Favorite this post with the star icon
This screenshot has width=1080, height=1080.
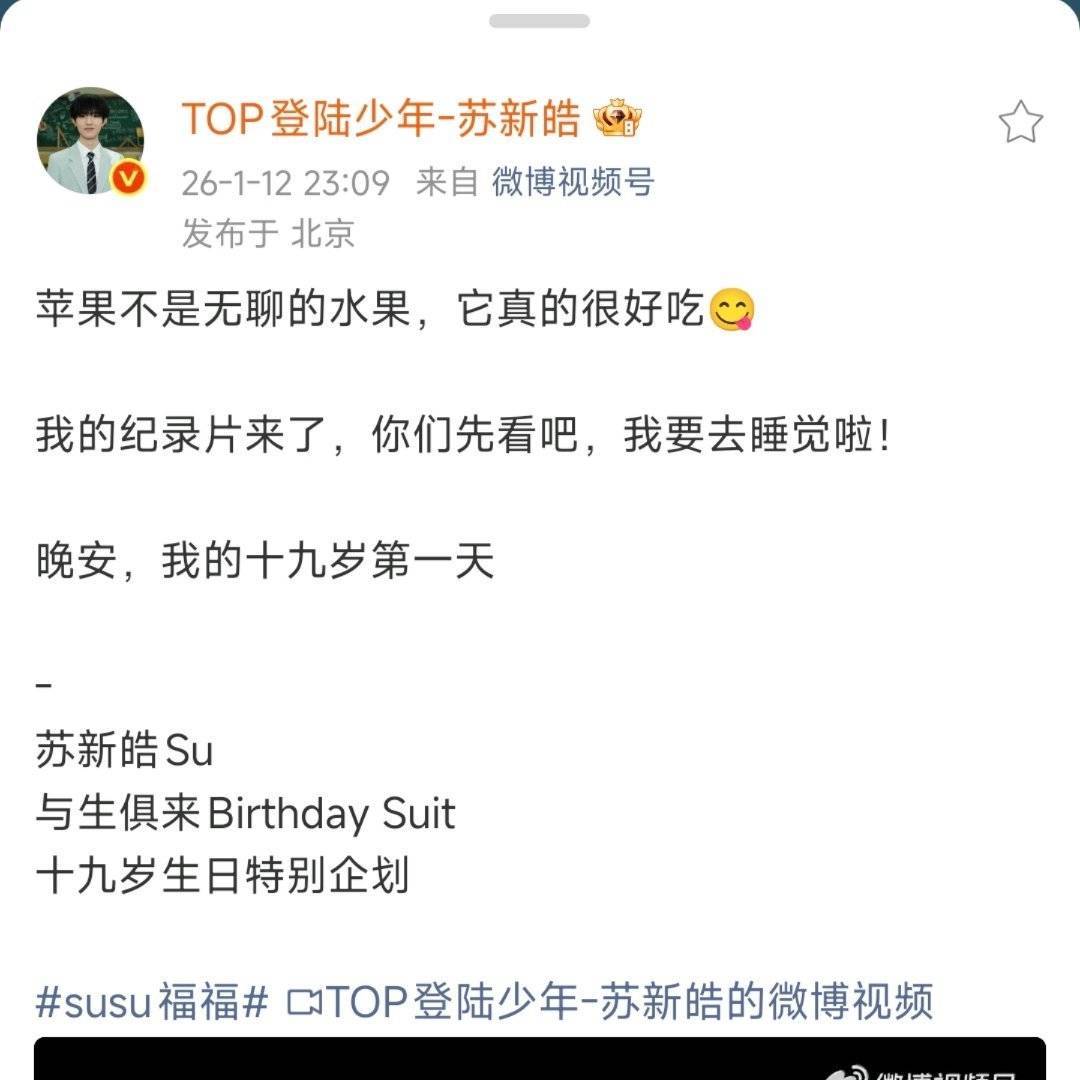(x=1020, y=123)
